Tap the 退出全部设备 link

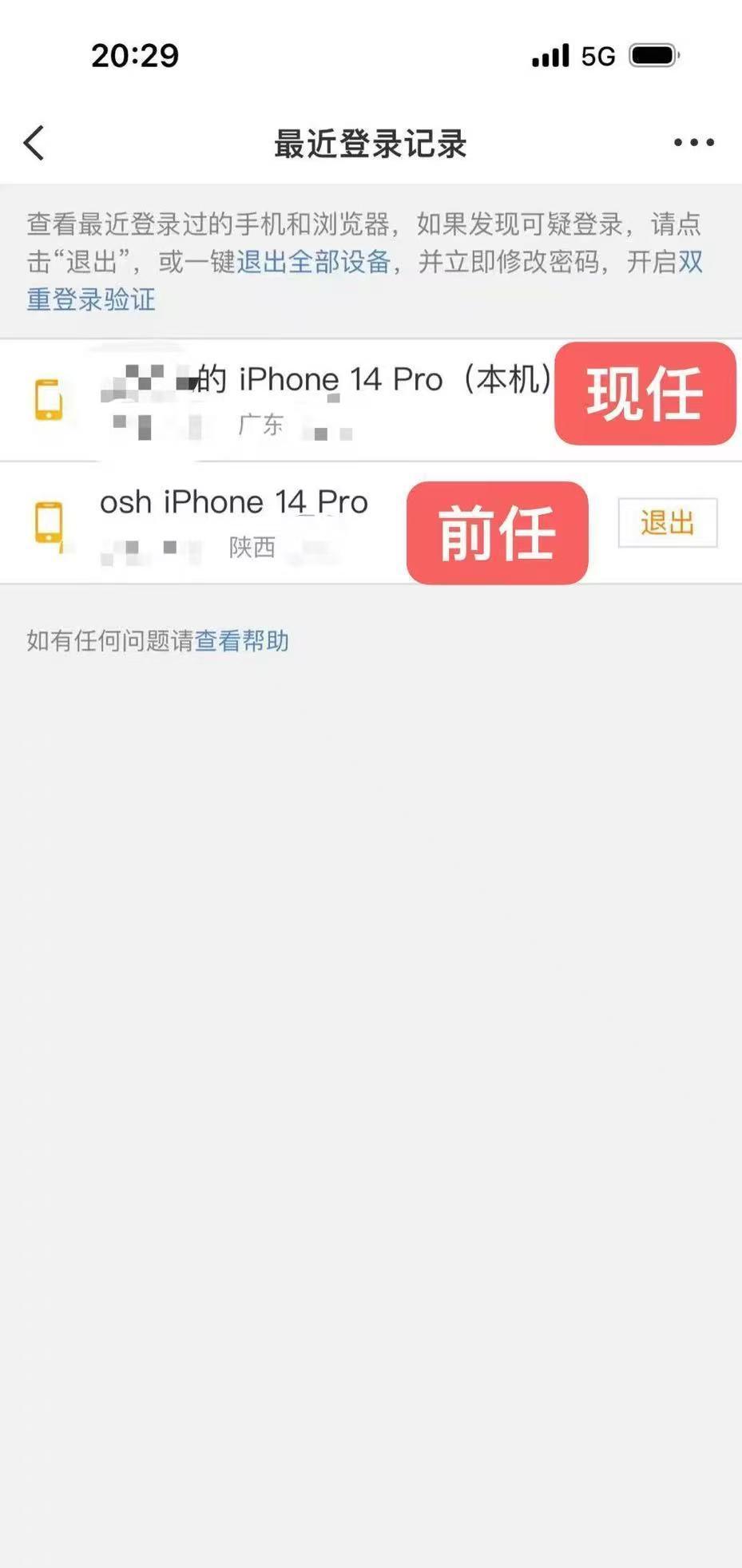[313, 262]
